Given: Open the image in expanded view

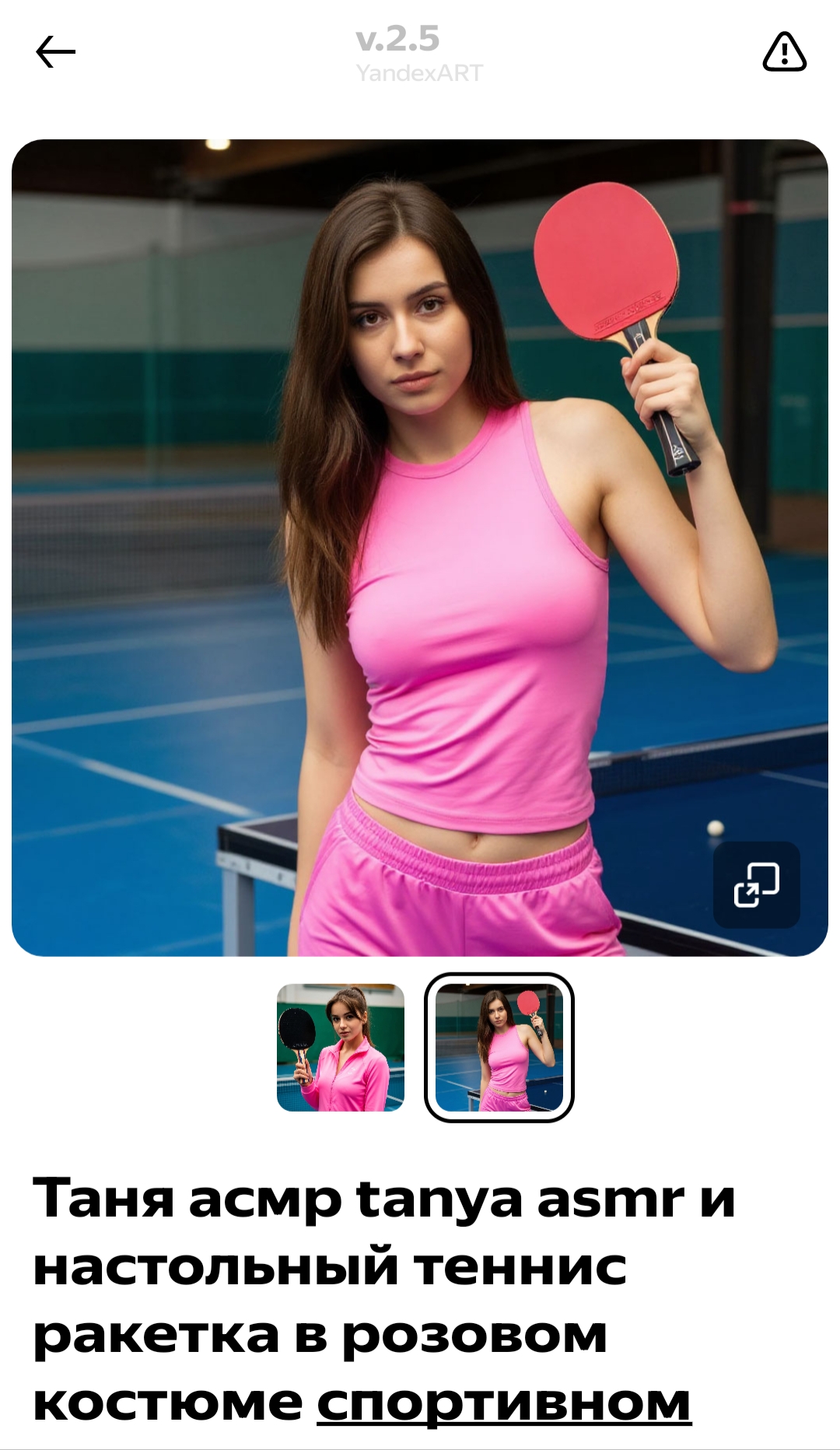Looking at the screenshot, I should click(757, 884).
